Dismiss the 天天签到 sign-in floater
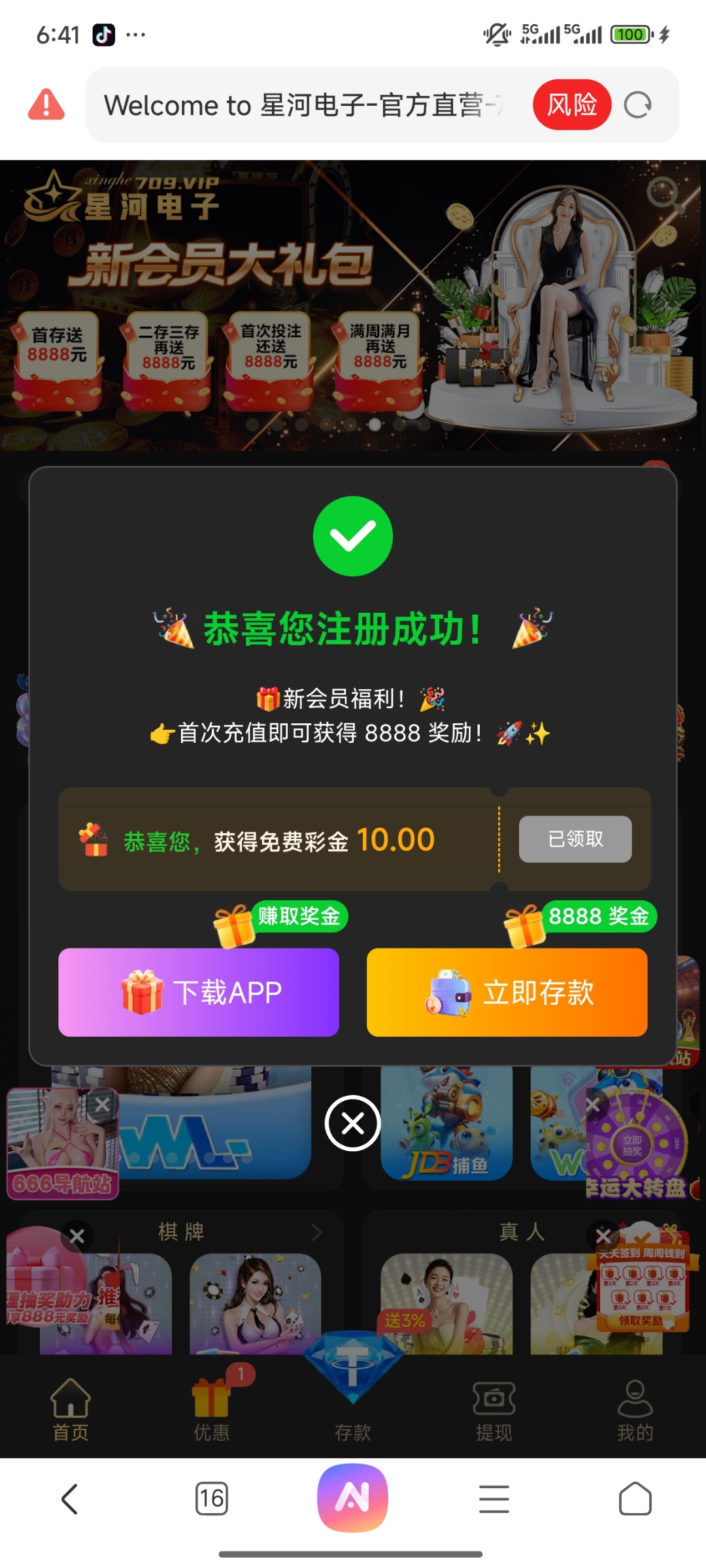 pyautogui.click(x=603, y=1235)
